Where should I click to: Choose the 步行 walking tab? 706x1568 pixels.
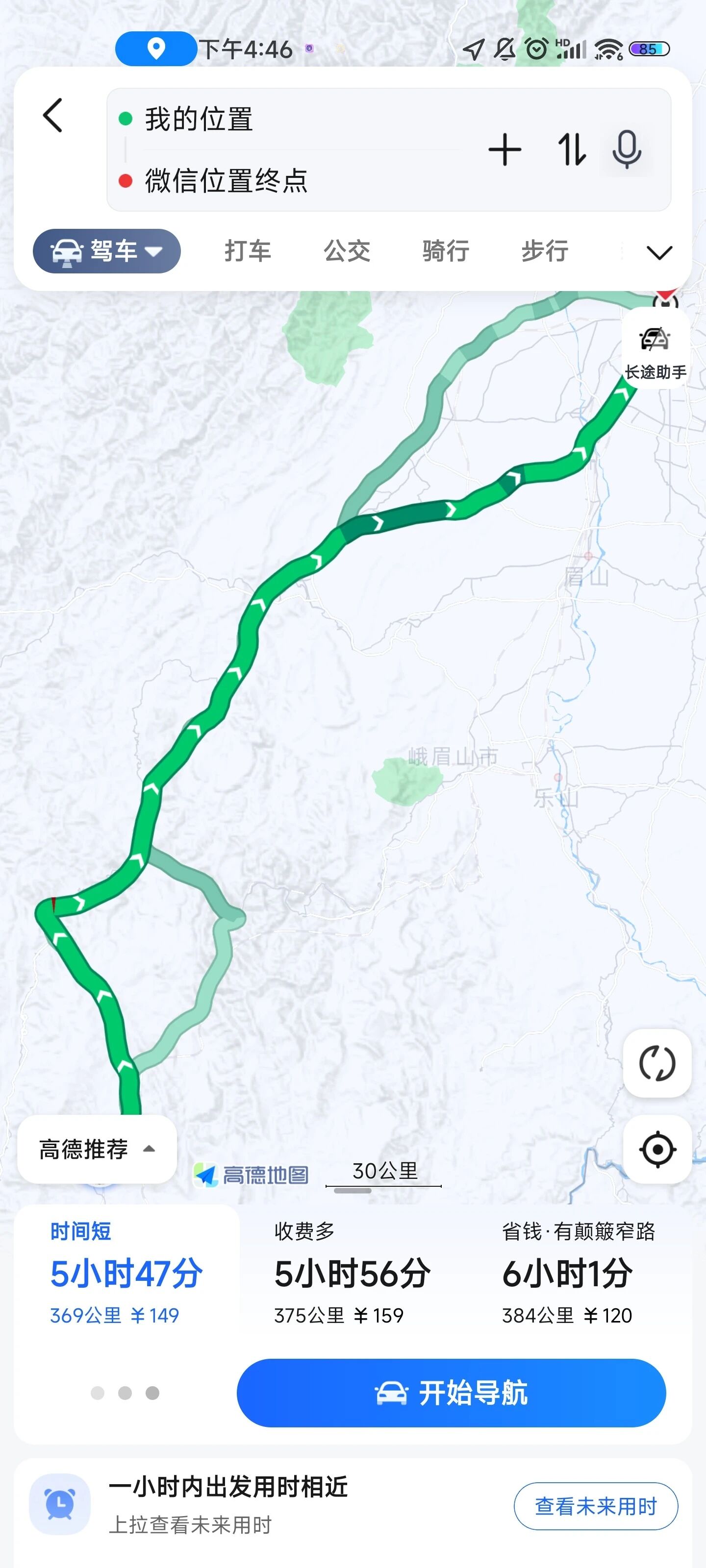[x=545, y=251]
